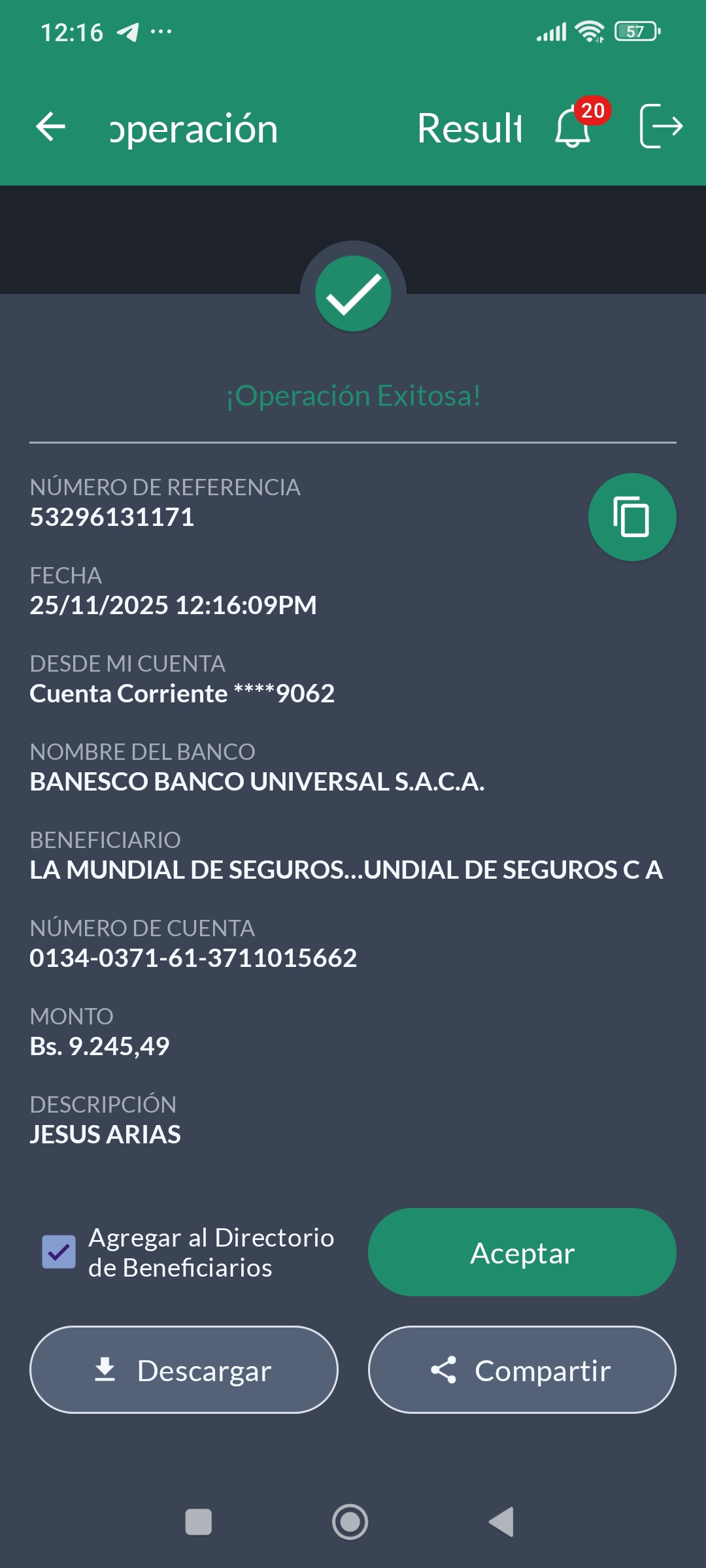
Task: Copy the reference number
Action: (631, 517)
